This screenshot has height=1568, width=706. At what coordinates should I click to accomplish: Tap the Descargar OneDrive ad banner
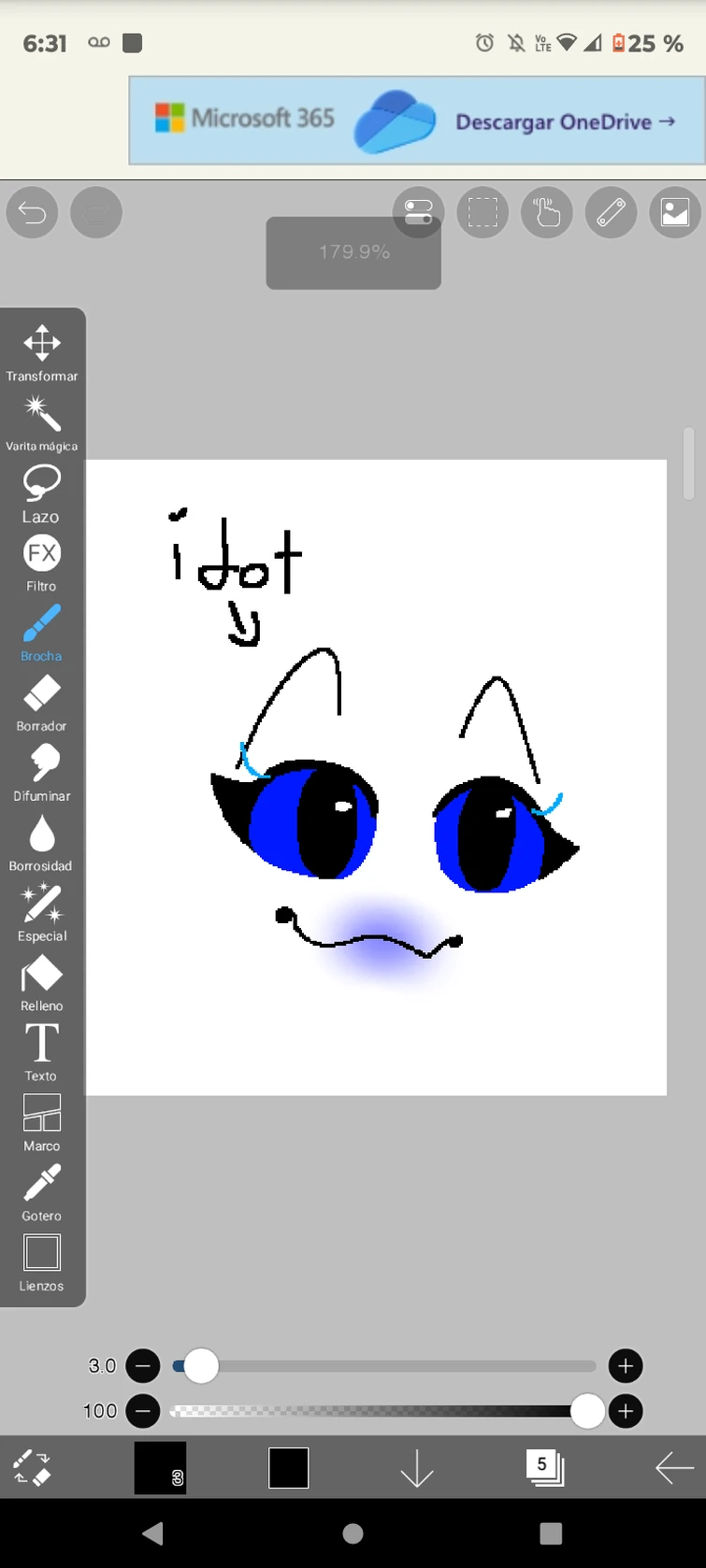(417, 121)
